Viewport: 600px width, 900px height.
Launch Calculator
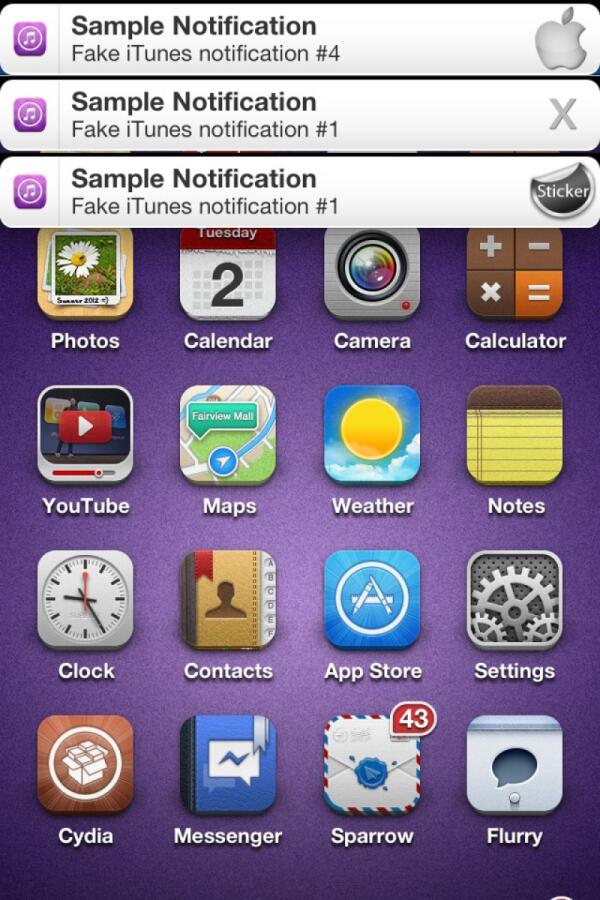tap(515, 272)
